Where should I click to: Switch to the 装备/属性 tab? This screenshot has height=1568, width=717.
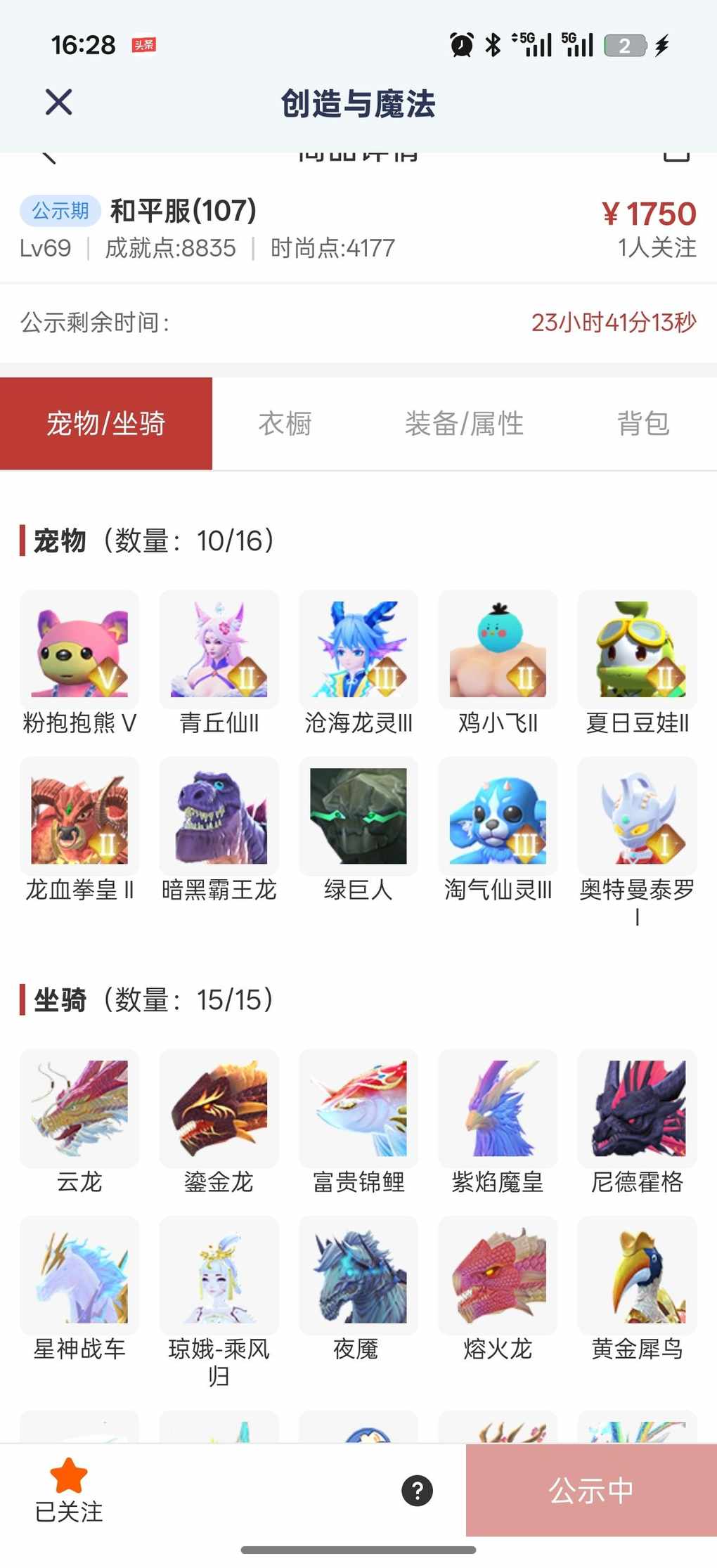[x=464, y=424]
